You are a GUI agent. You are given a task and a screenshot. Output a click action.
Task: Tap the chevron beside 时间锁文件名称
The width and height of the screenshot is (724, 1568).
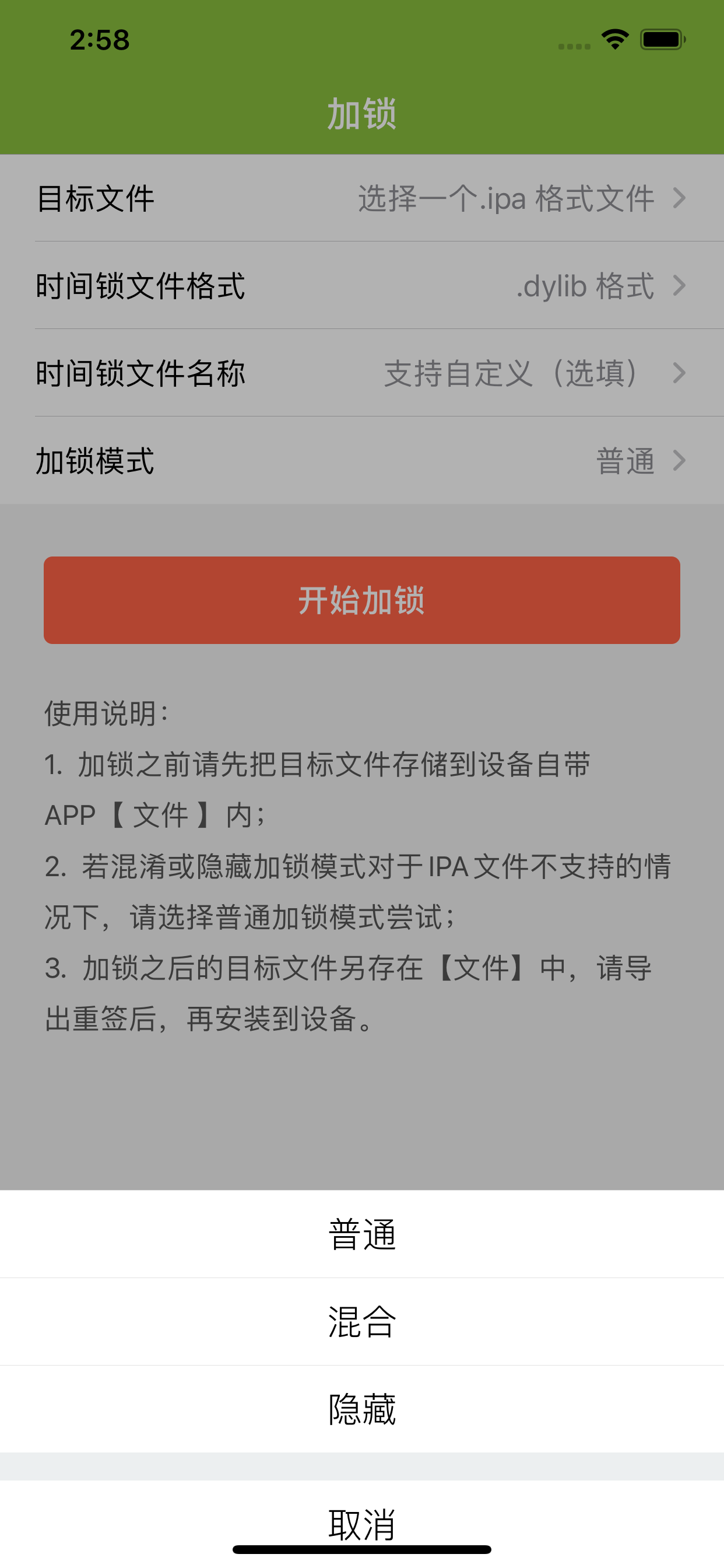point(680,374)
